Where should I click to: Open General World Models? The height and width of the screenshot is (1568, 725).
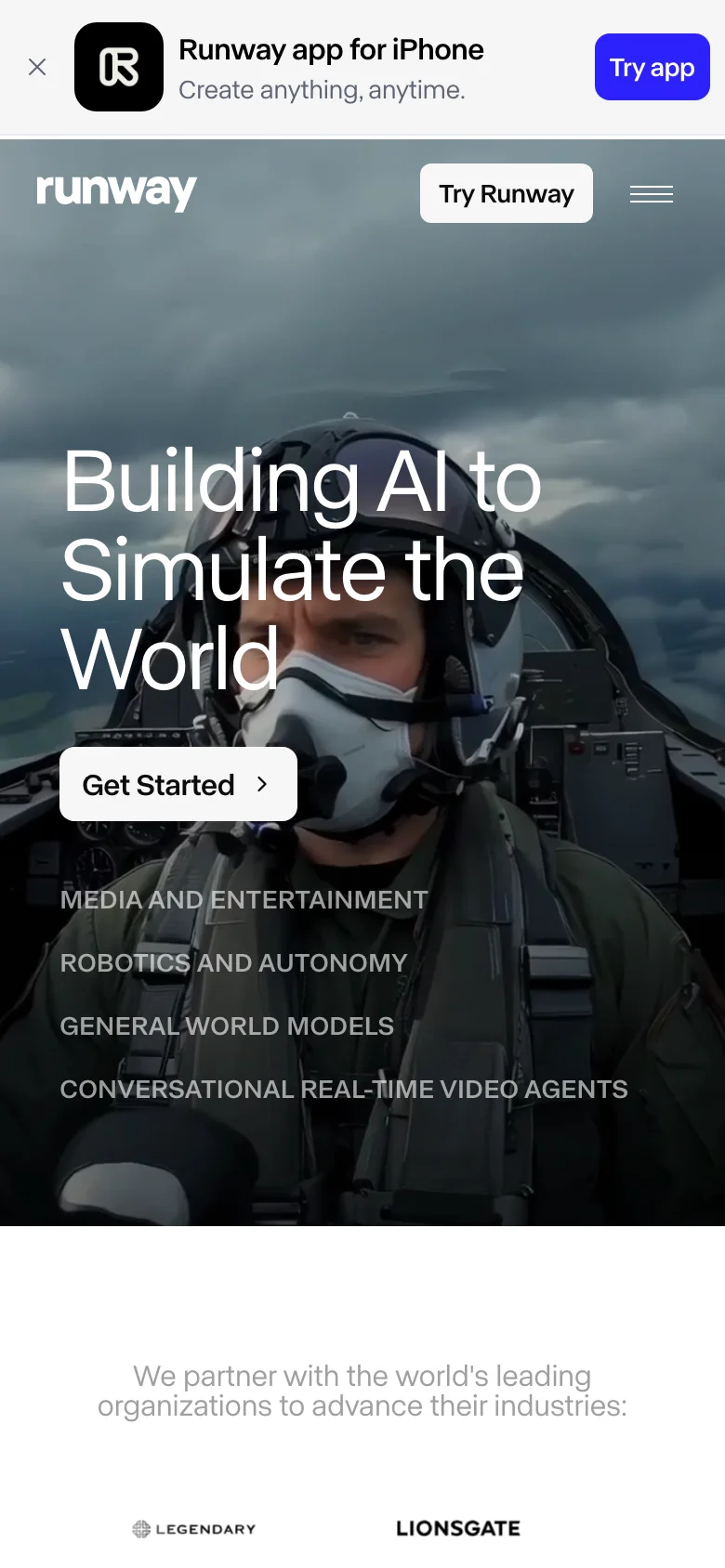pyautogui.click(x=227, y=1026)
